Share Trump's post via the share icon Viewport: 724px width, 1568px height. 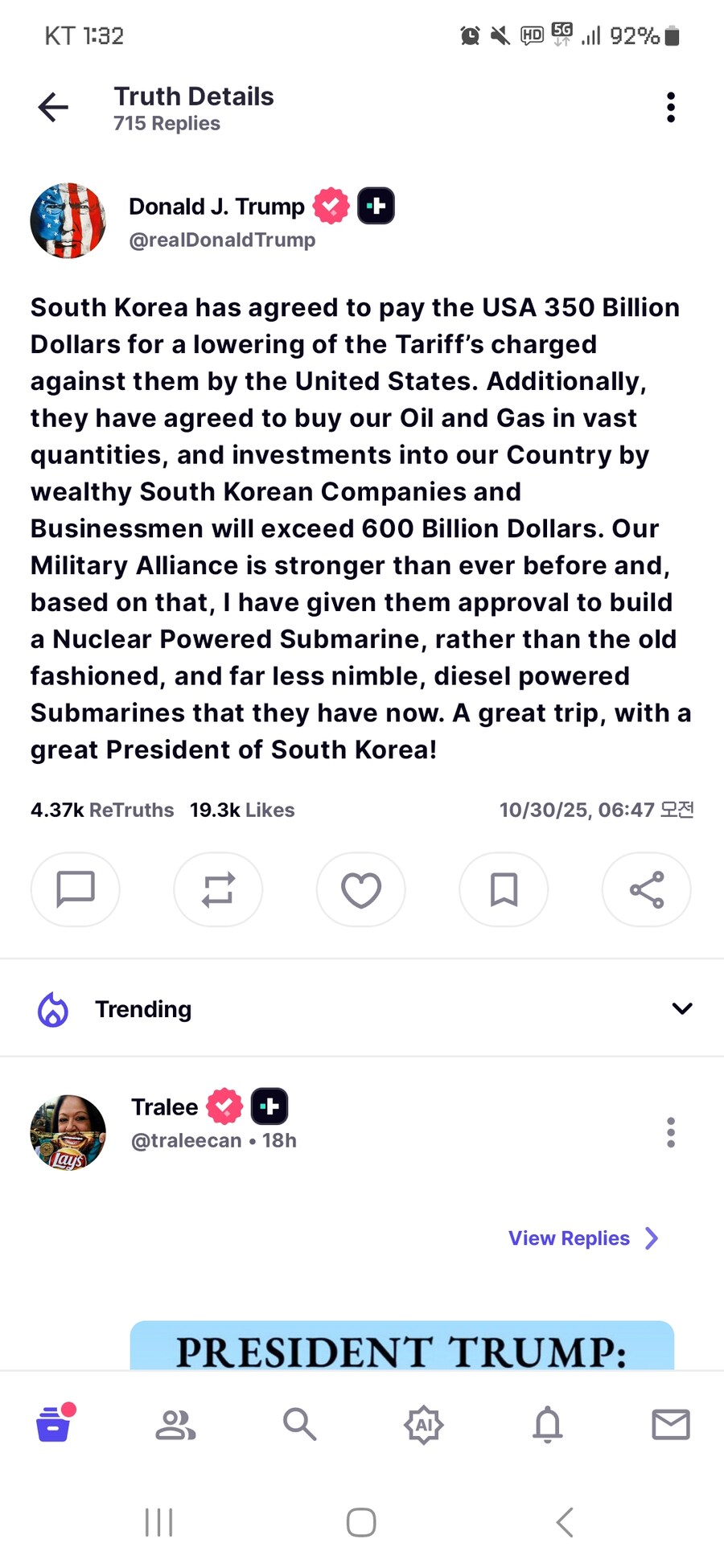click(x=646, y=890)
